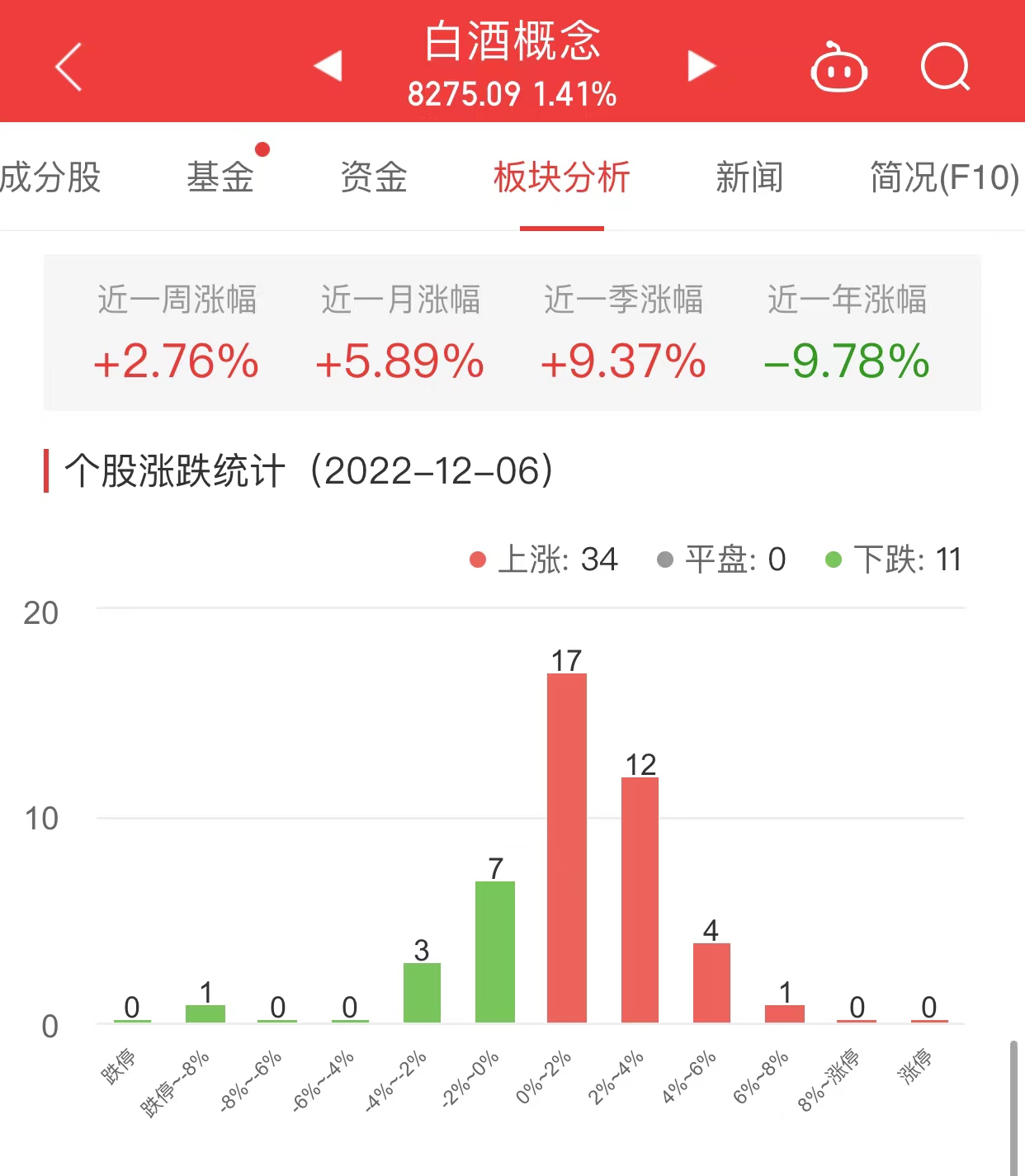View the 资金 tab

(x=374, y=177)
